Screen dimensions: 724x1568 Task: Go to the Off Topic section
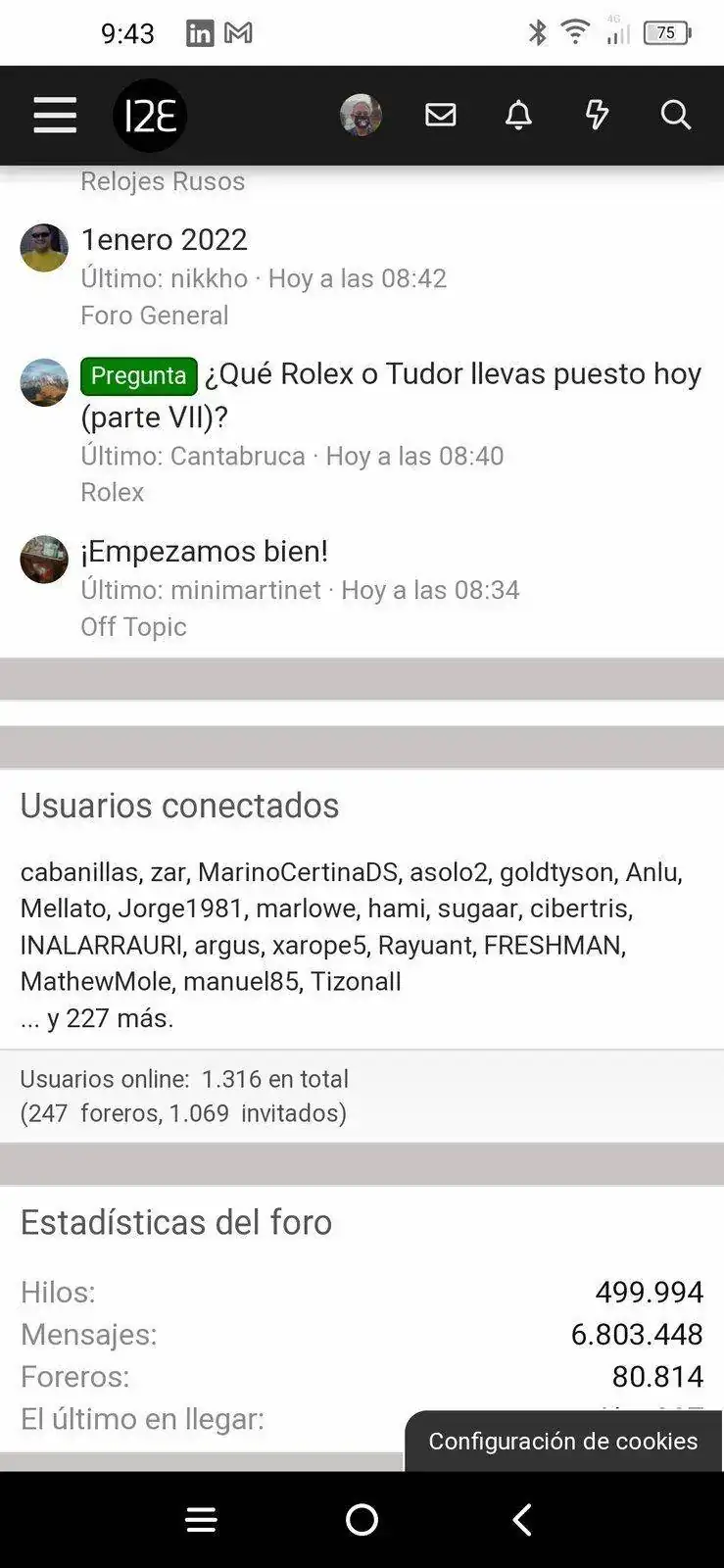click(133, 627)
